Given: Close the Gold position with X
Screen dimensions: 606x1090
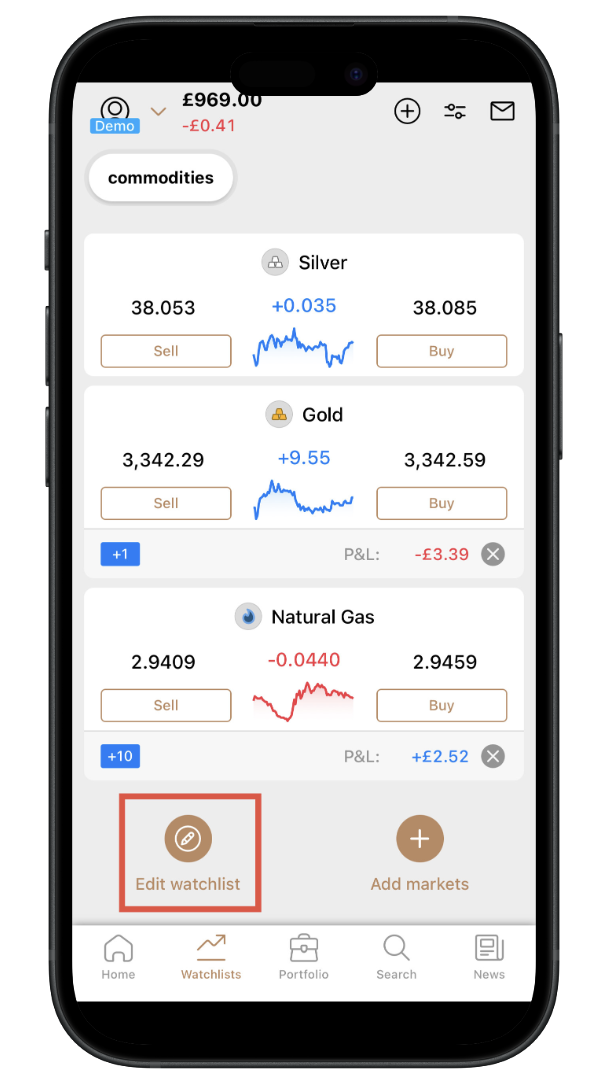Looking at the screenshot, I should [492, 554].
